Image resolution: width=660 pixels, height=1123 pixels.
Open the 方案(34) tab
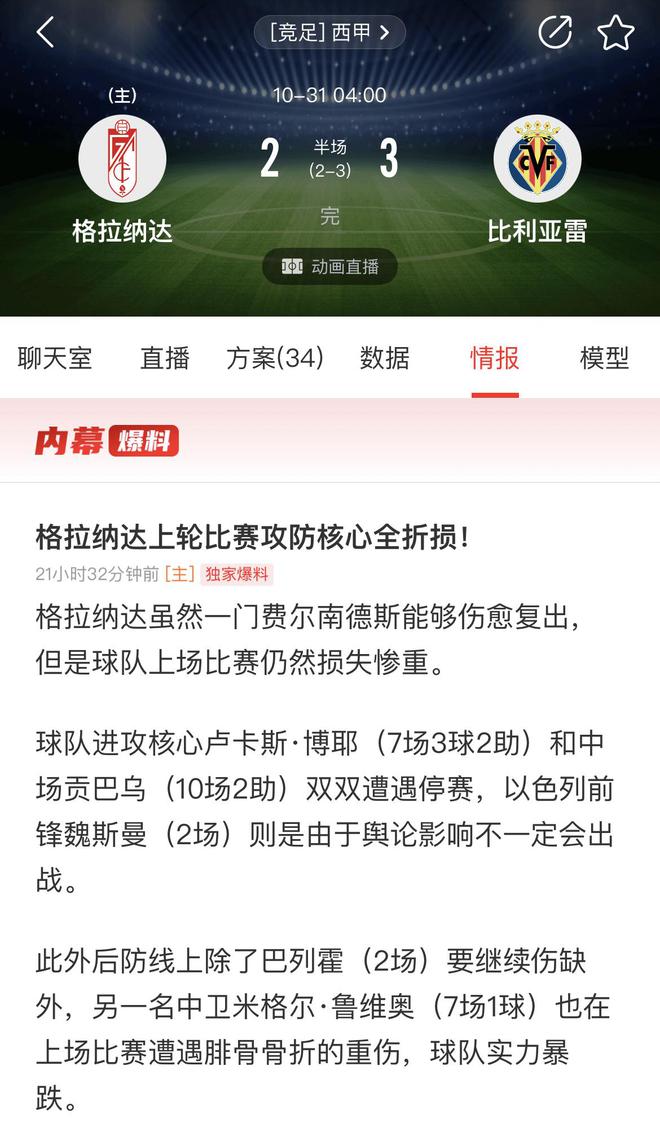tap(275, 357)
